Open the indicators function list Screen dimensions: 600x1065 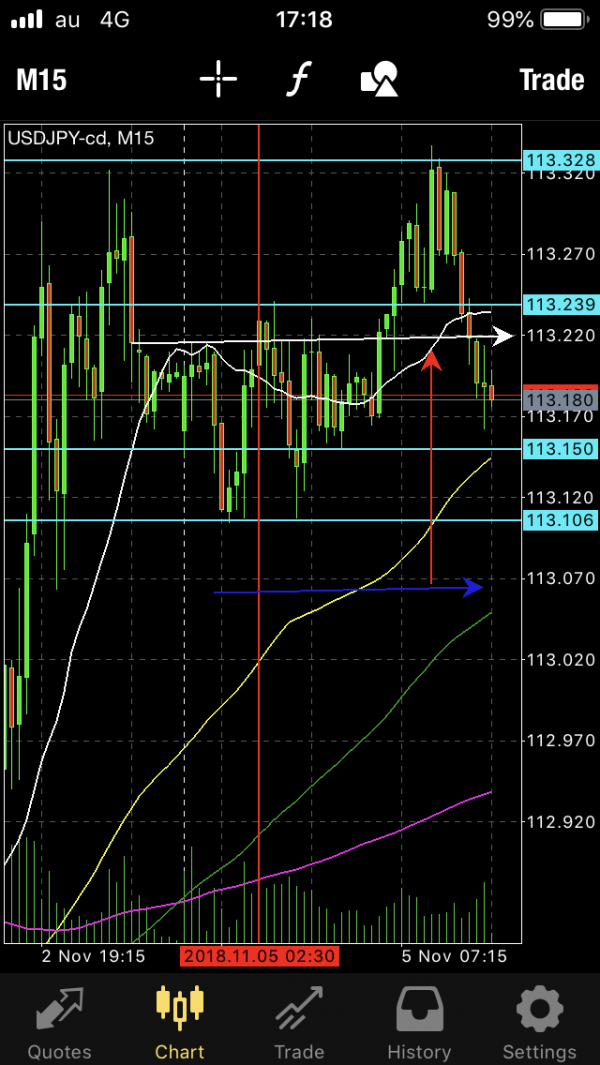297,80
